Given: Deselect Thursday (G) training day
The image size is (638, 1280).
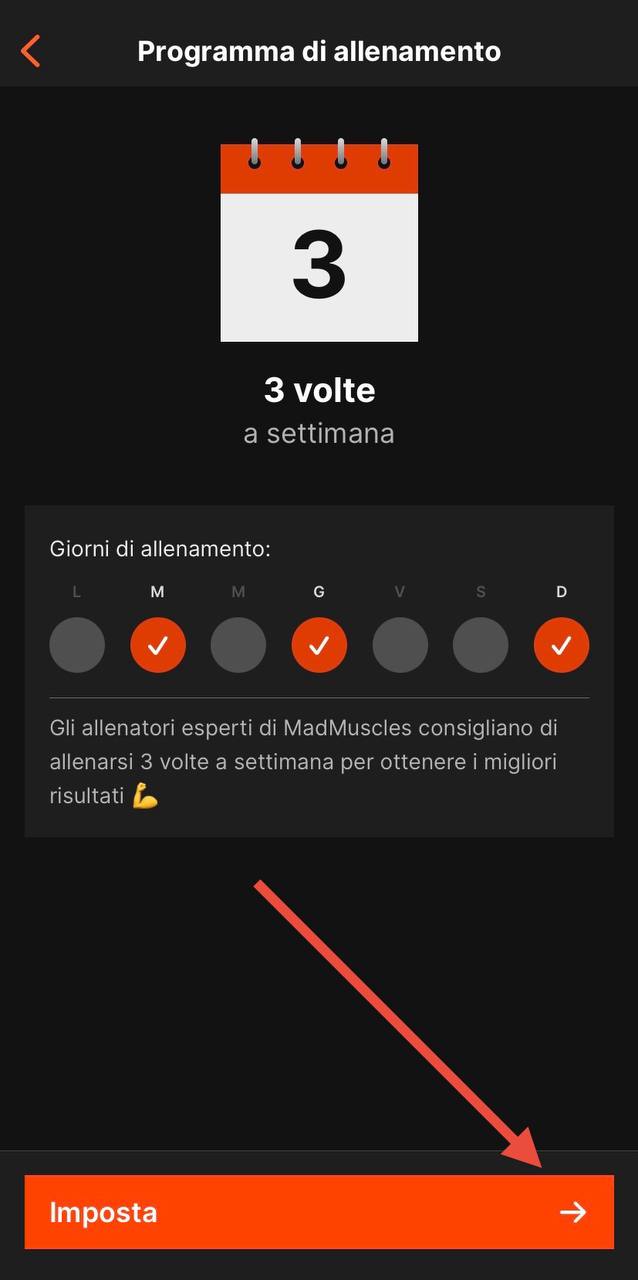Looking at the screenshot, I should click(x=319, y=645).
